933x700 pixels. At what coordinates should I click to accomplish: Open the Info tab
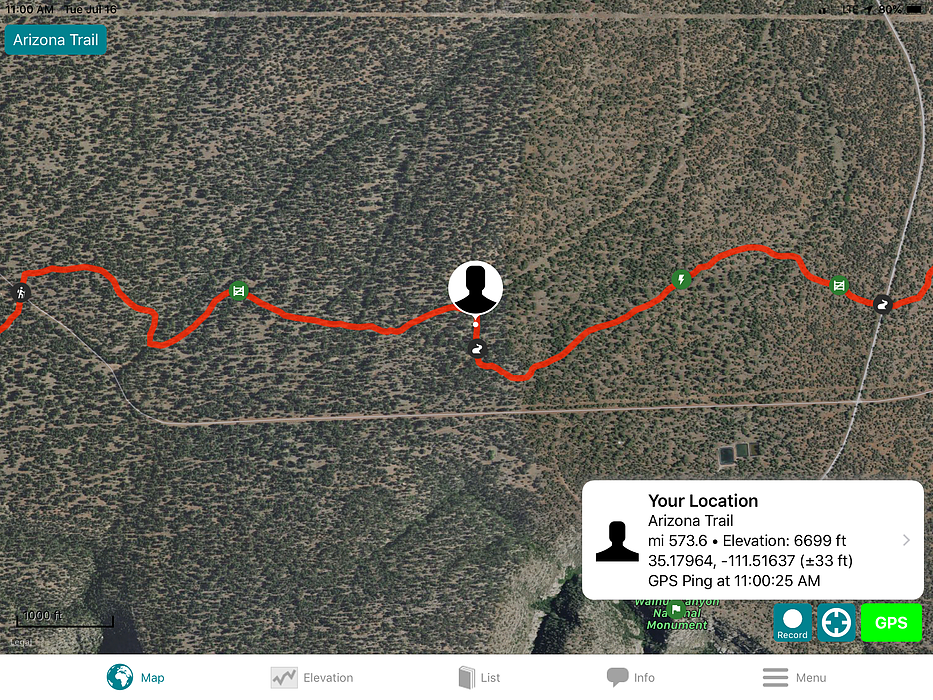pyautogui.click(x=631, y=678)
